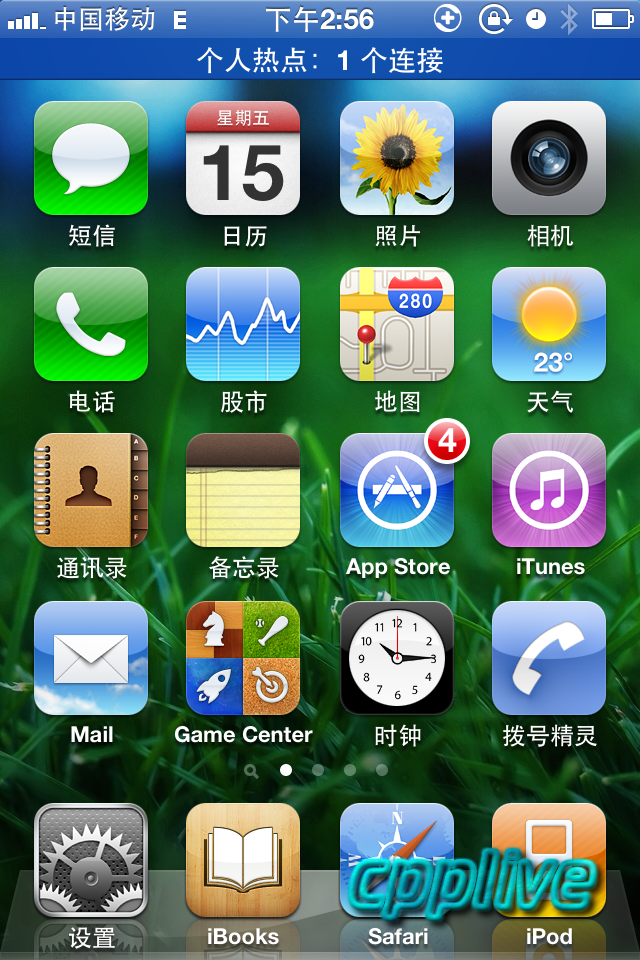640x960 pixels.
Task: Open the Mail app
Action: click(x=91, y=658)
